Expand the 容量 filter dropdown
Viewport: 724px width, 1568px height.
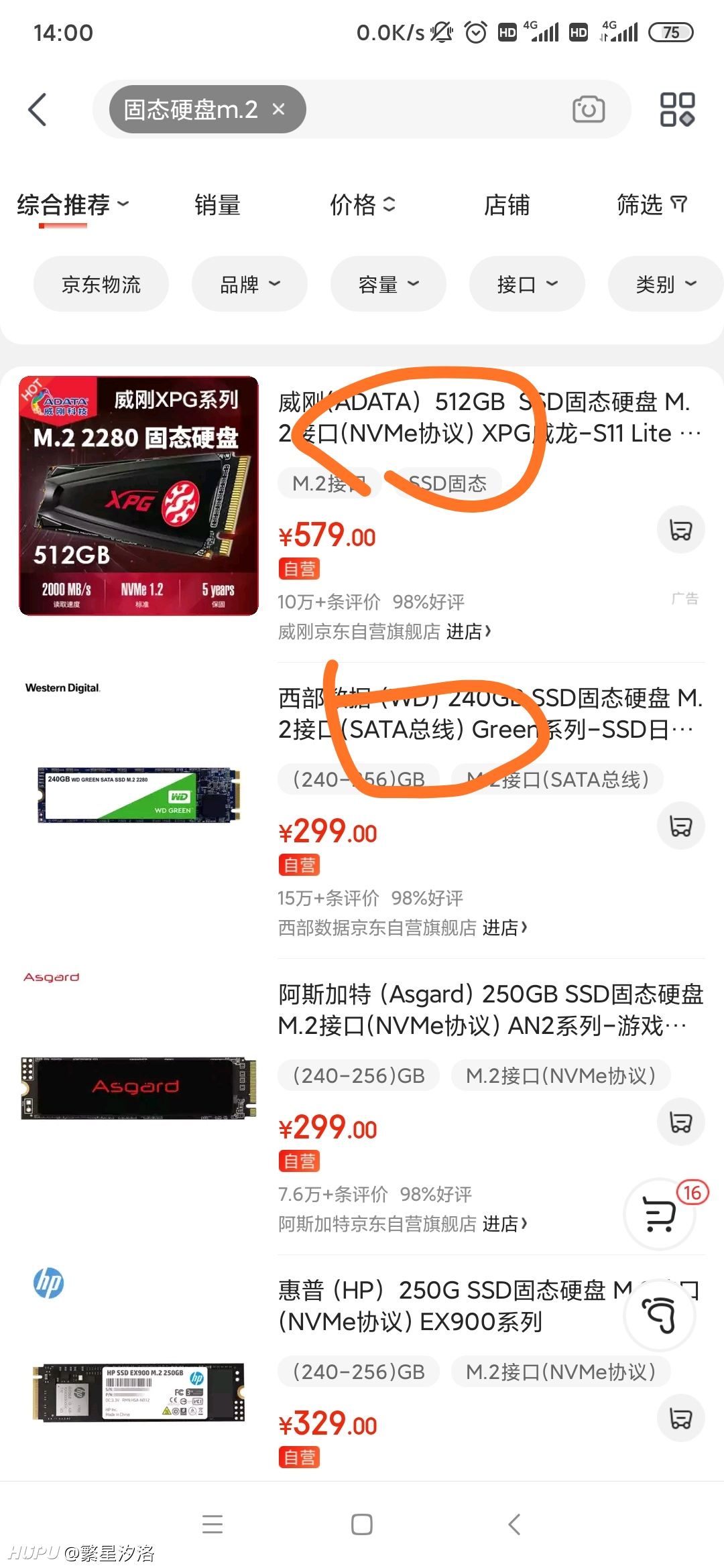[388, 284]
